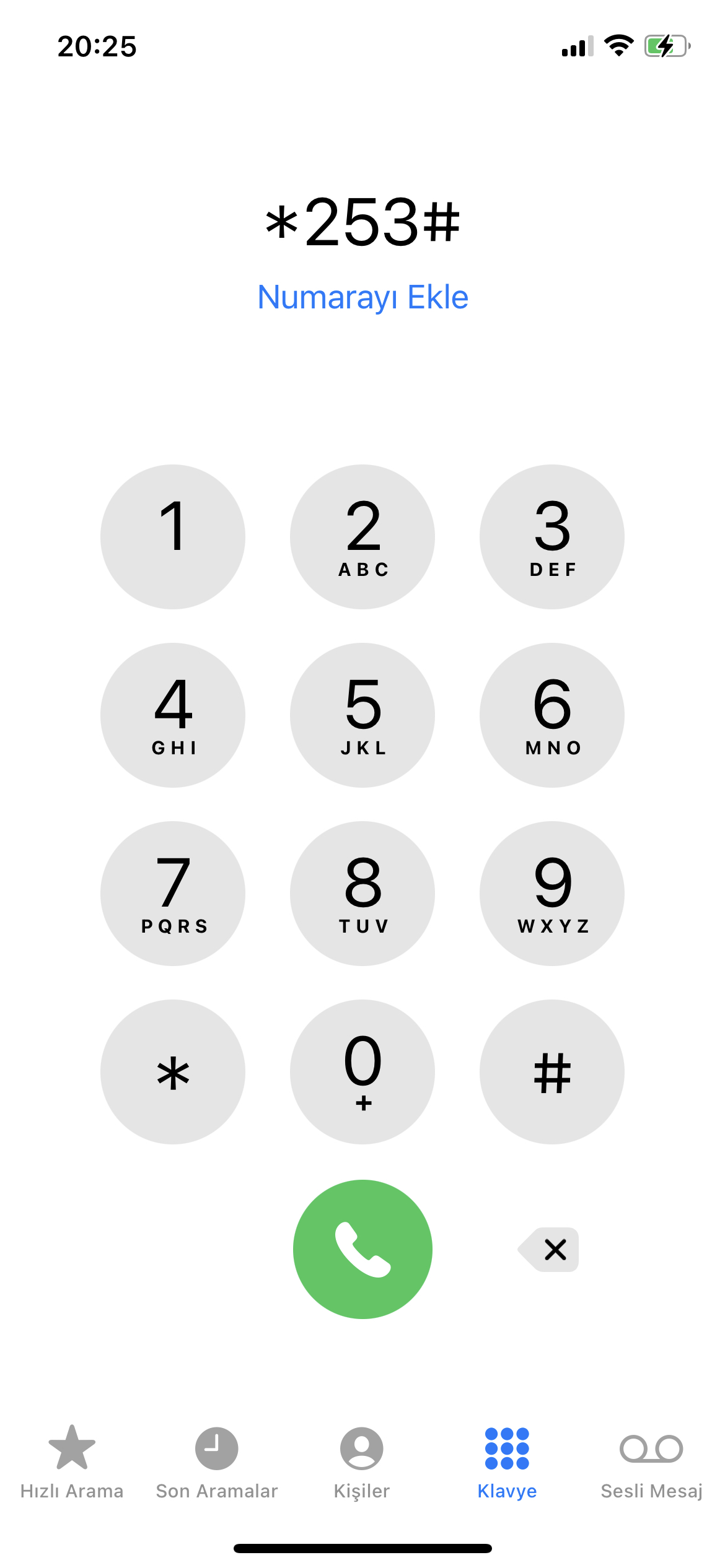Go to Kişiler tab
The image size is (725, 1568).
(362, 1463)
